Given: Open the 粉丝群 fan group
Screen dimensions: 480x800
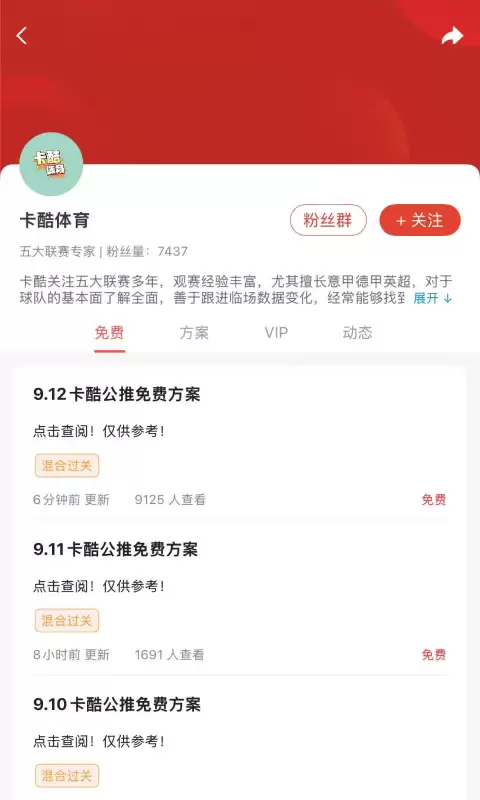Looking at the screenshot, I should point(328,220).
